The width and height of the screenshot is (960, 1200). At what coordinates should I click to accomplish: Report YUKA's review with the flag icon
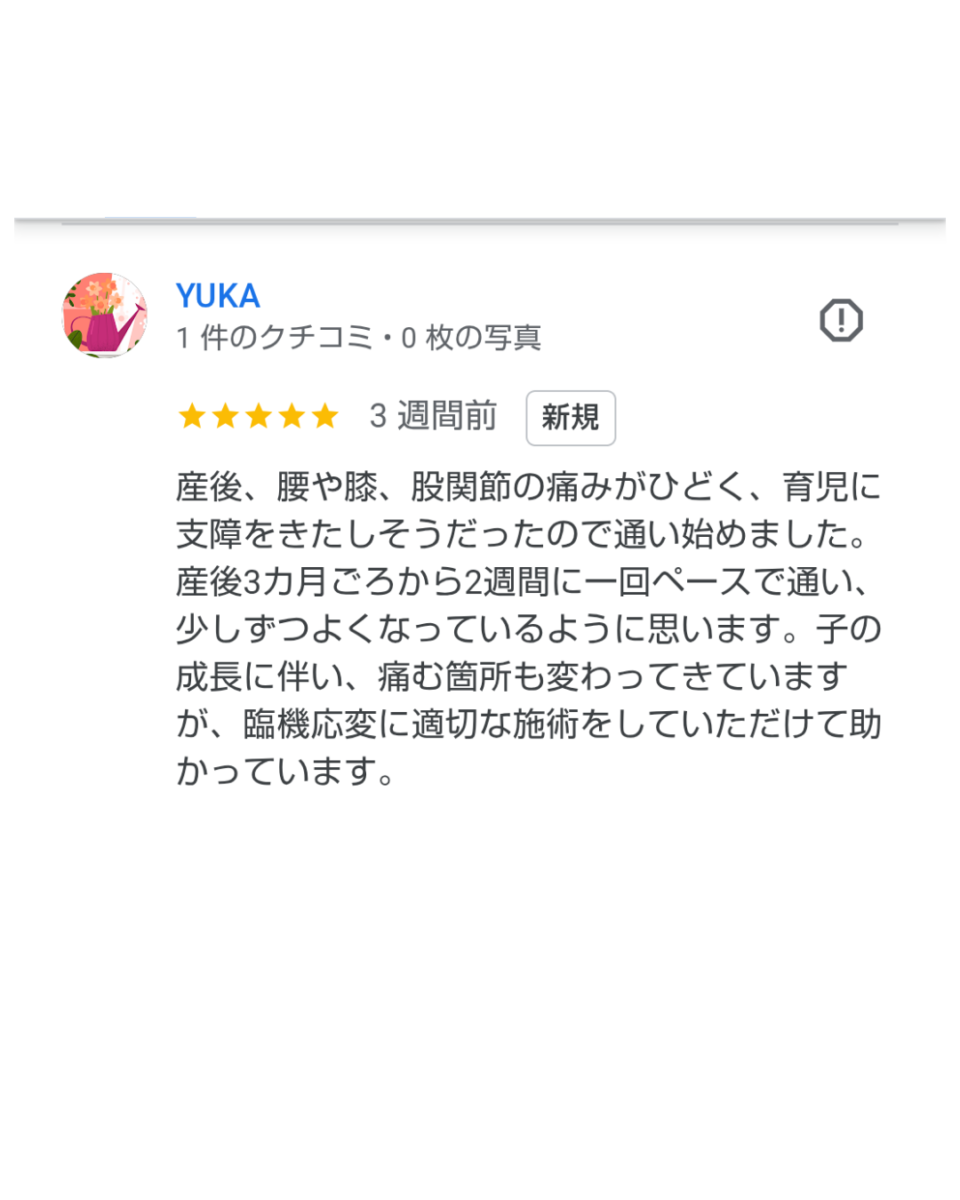pyautogui.click(x=841, y=321)
